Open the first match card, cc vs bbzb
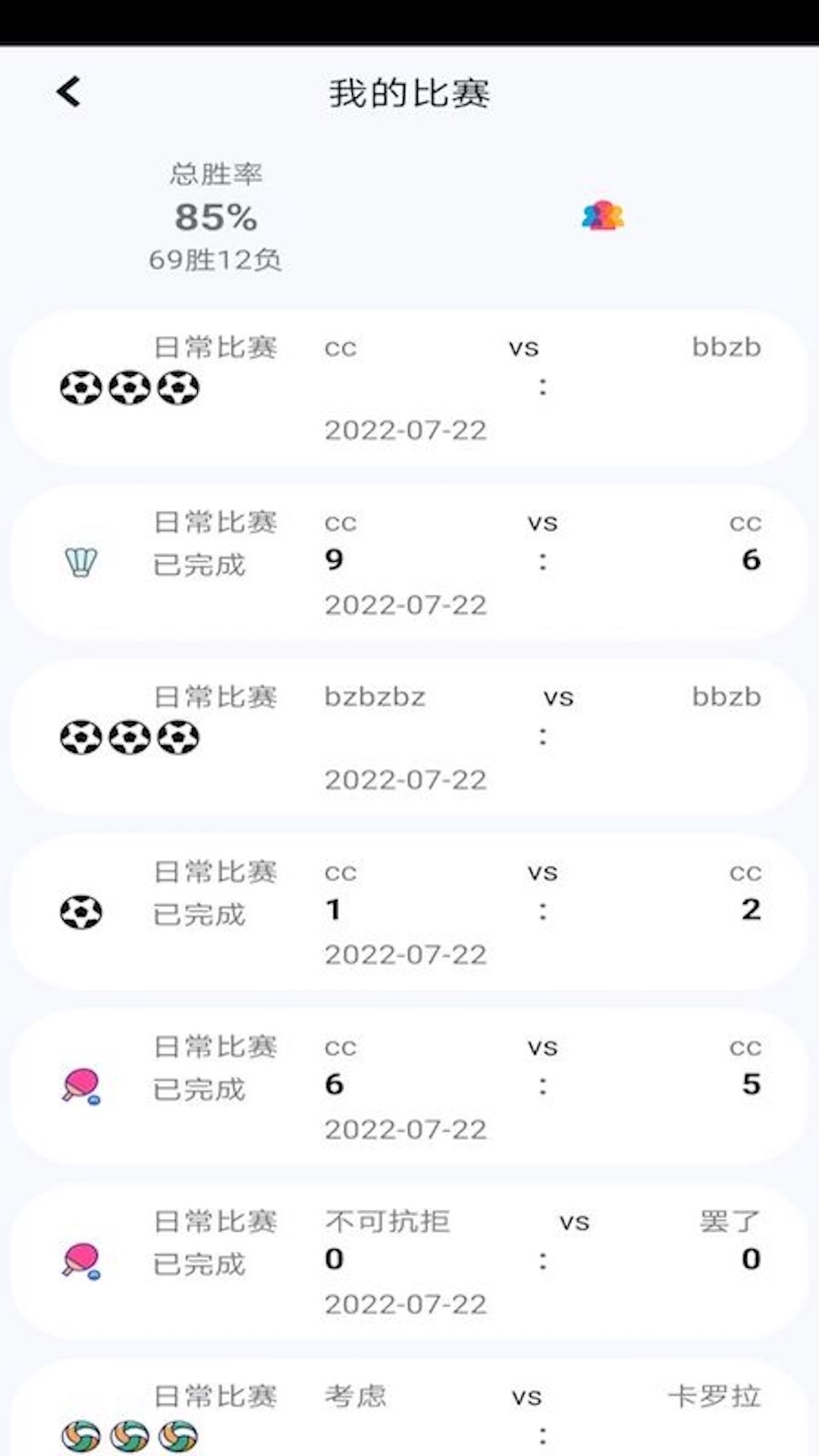The height and width of the screenshot is (1456, 819). (409, 387)
